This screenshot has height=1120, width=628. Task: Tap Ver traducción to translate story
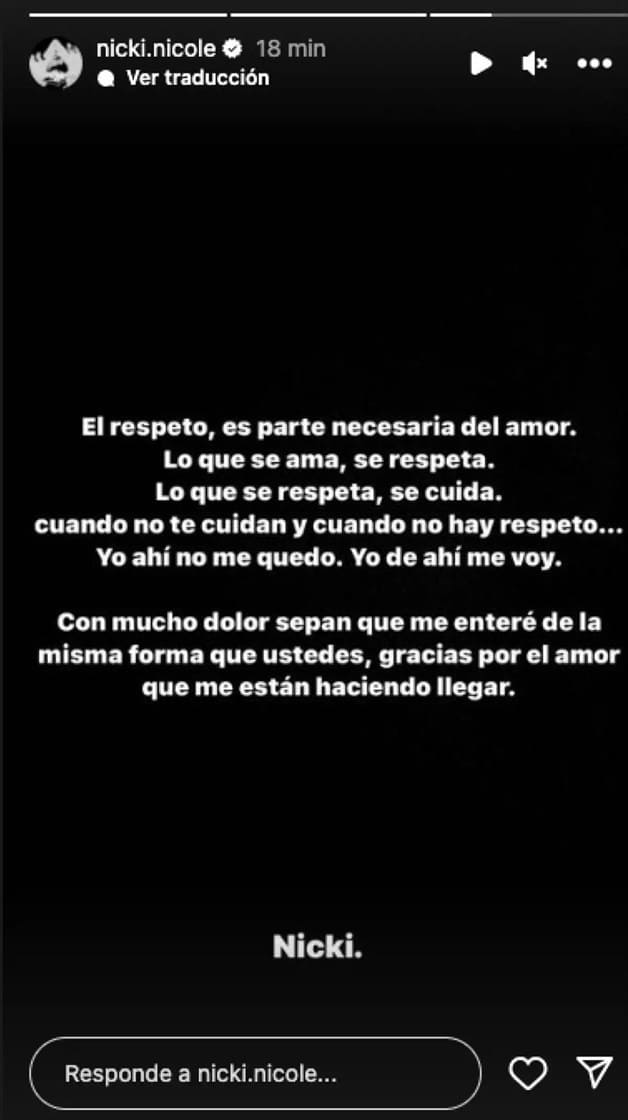click(x=197, y=78)
